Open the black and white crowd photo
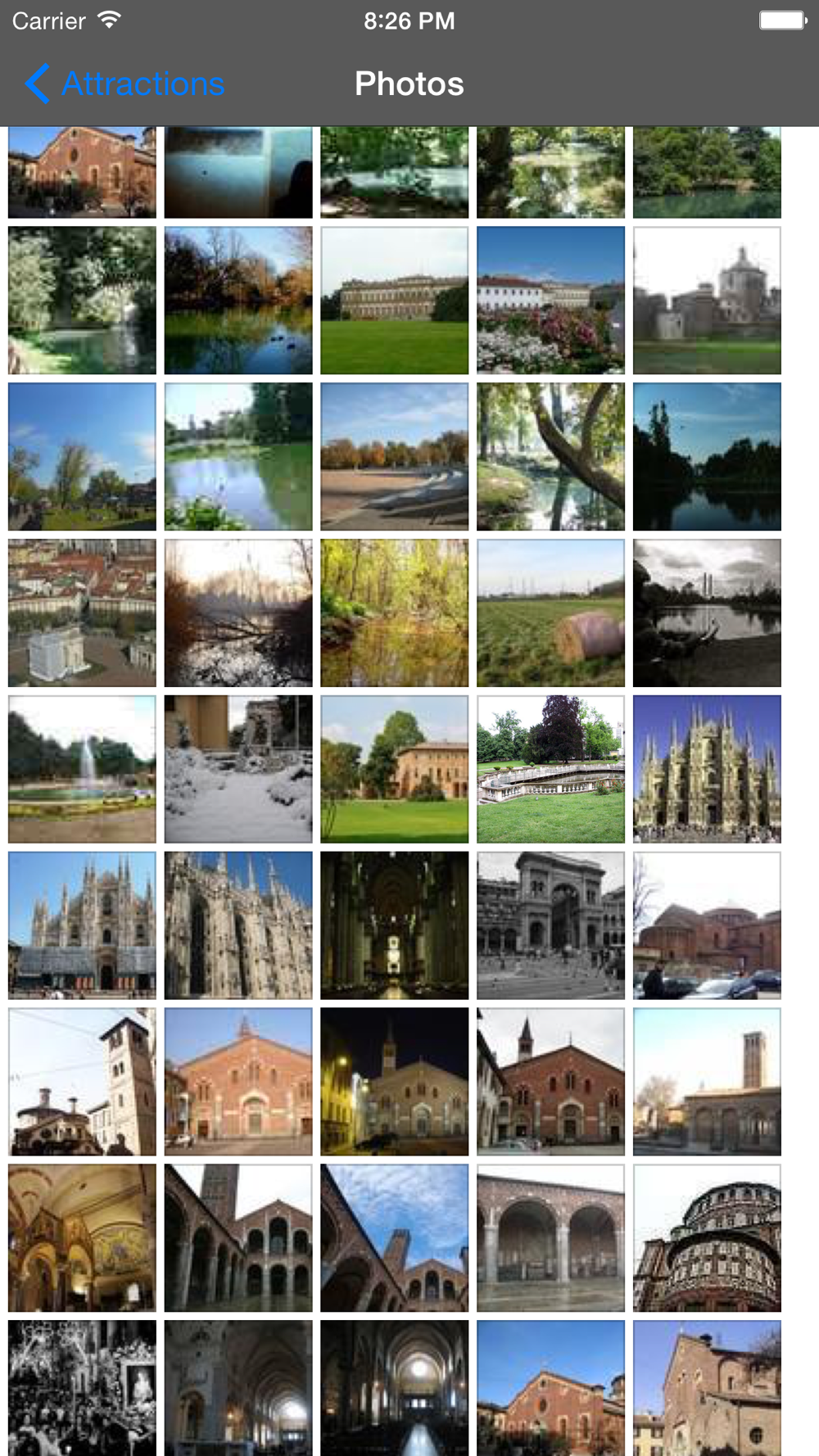 click(82, 1387)
